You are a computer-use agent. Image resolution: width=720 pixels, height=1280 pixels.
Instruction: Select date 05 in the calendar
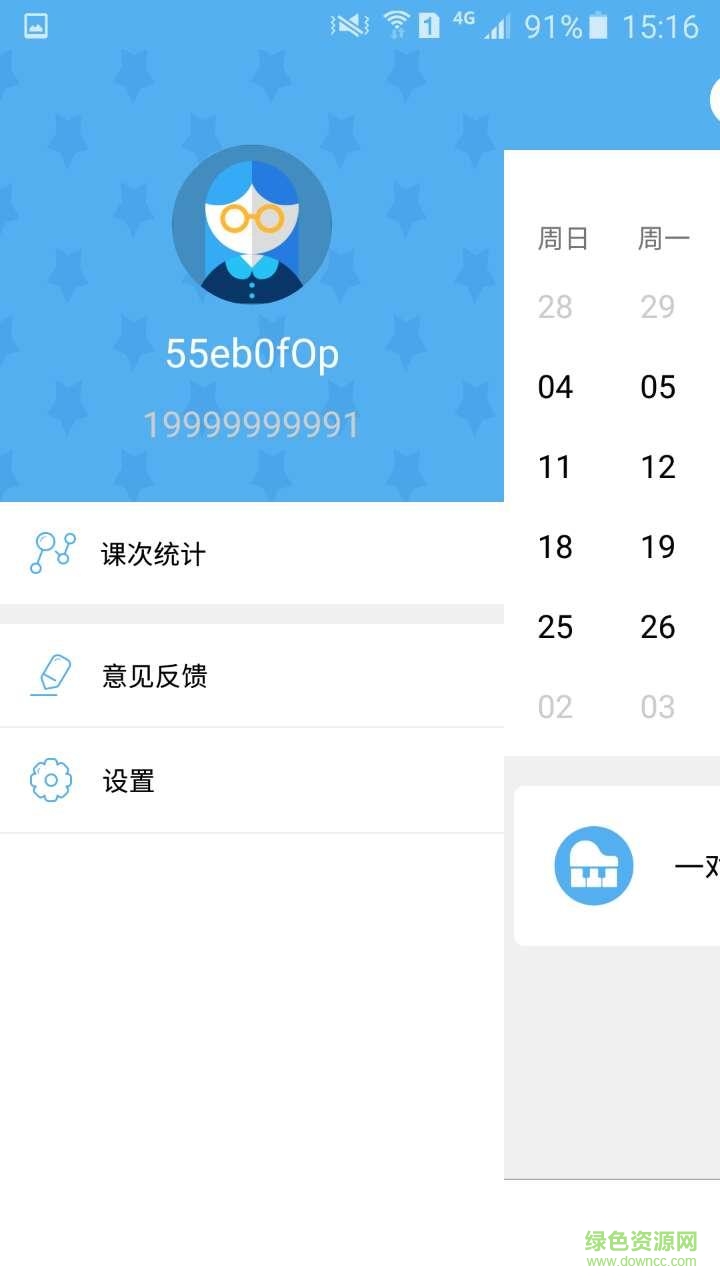[658, 387]
